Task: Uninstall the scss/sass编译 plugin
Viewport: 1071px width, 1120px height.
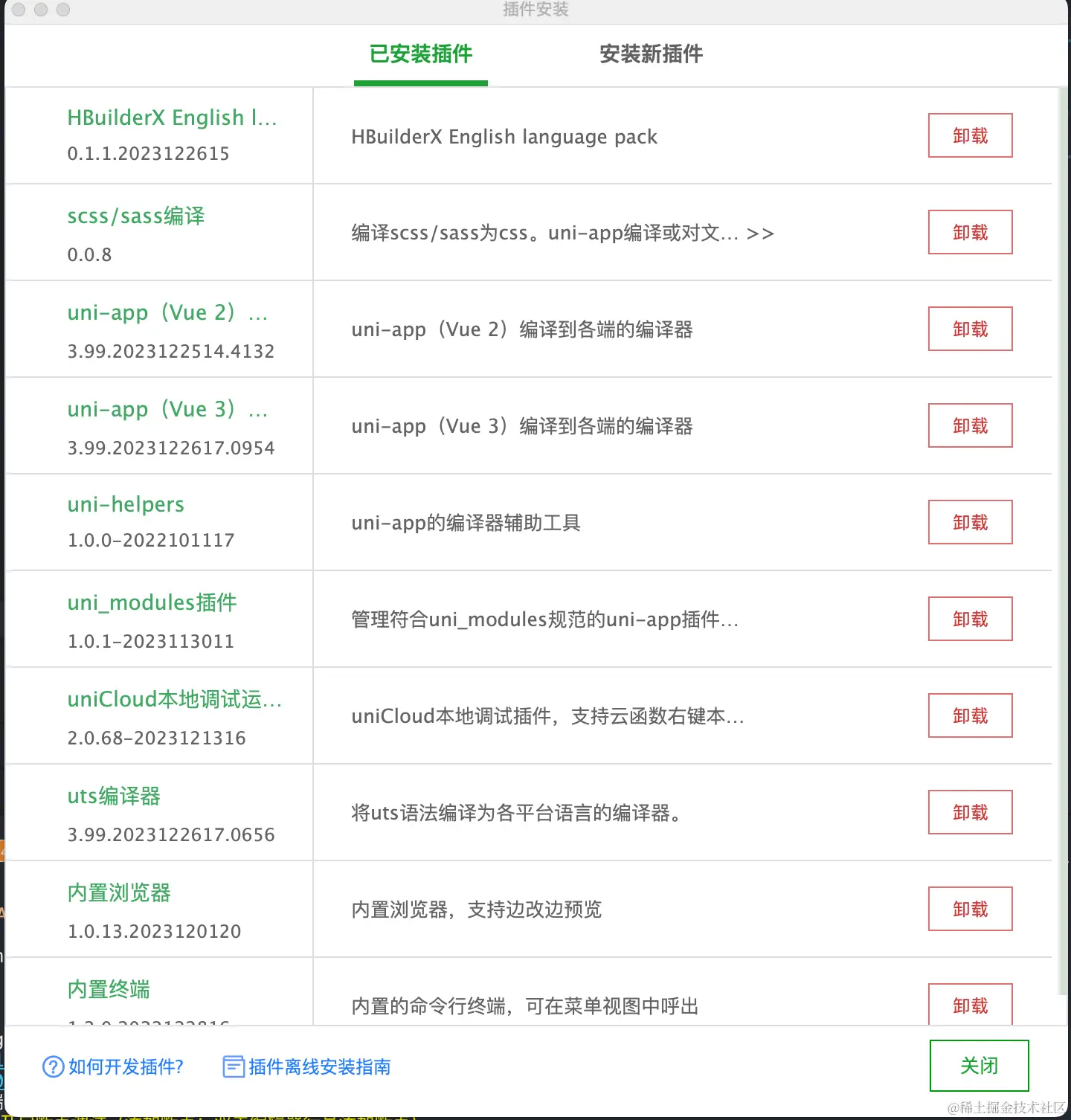Action: pos(970,233)
